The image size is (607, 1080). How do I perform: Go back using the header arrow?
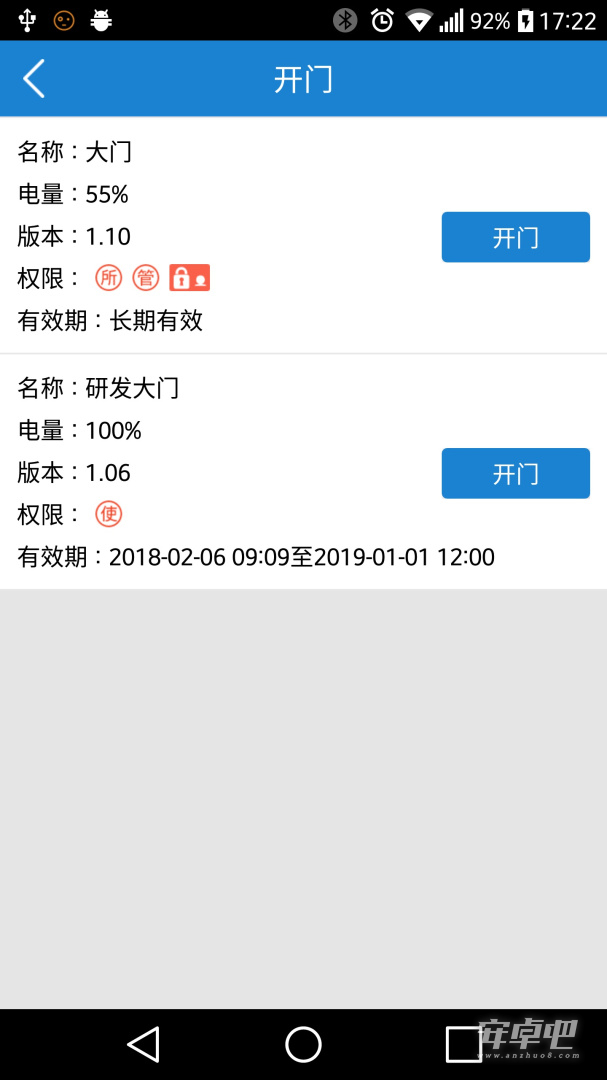tap(34, 79)
